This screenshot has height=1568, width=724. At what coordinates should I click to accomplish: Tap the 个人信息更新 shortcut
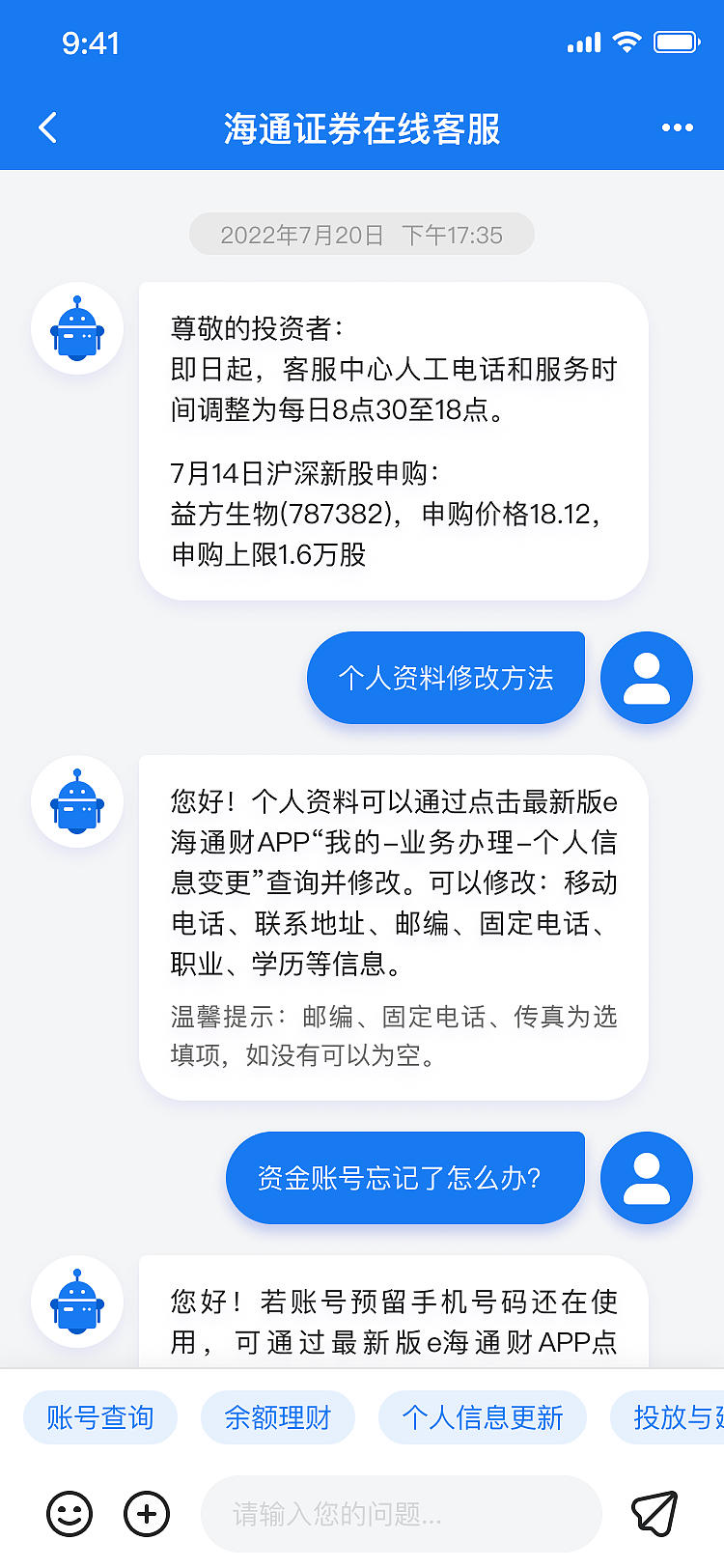(x=483, y=1417)
